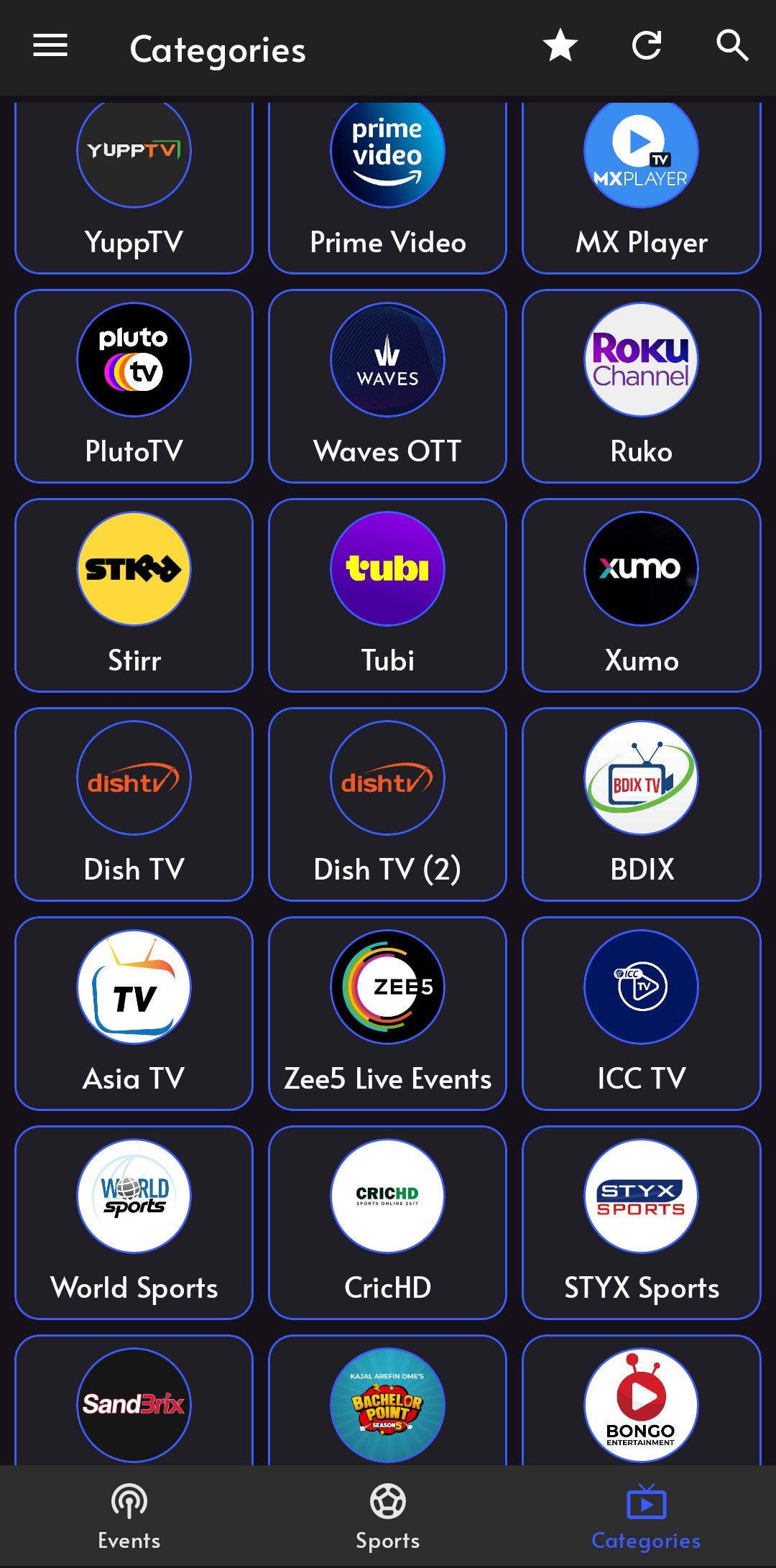The height and width of the screenshot is (1568, 776).
Task: Open the search function
Action: pyautogui.click(x=731, y=46)
